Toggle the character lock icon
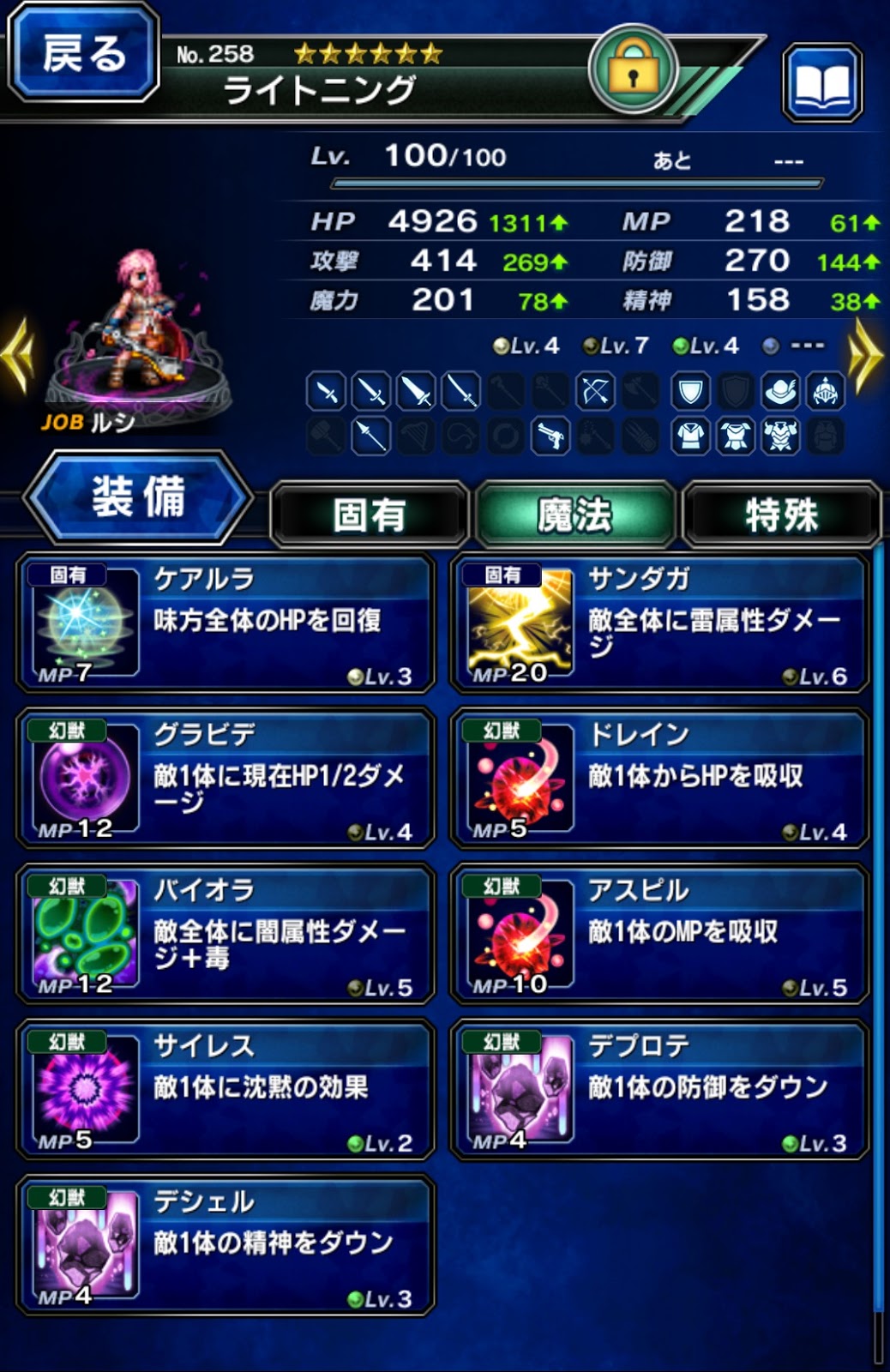 [x=633, y=70]
